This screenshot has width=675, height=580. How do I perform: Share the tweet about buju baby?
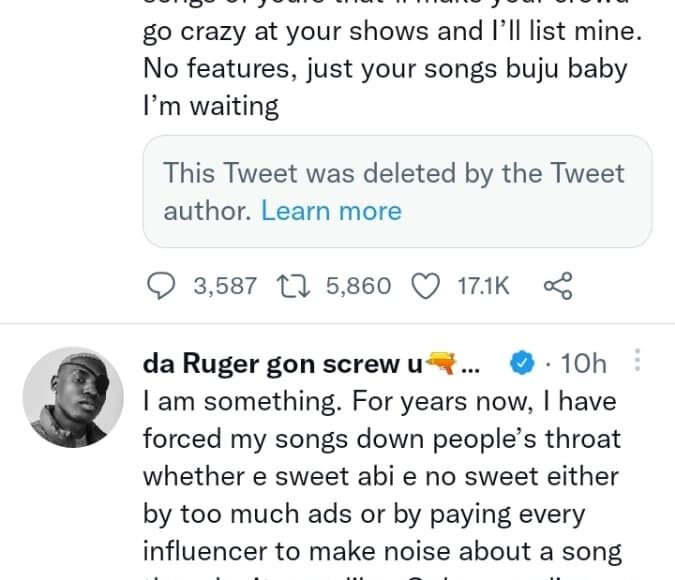[557, 287]
